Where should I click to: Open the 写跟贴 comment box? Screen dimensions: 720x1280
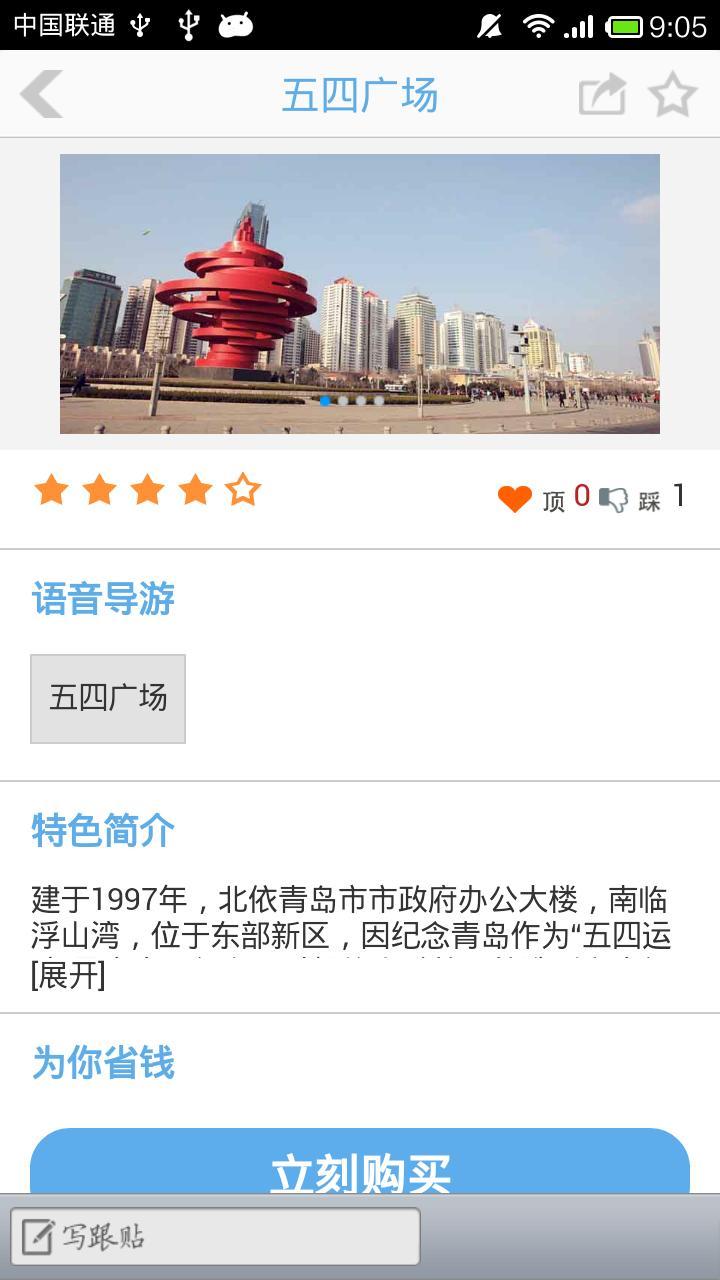(x=215, y=1237)
